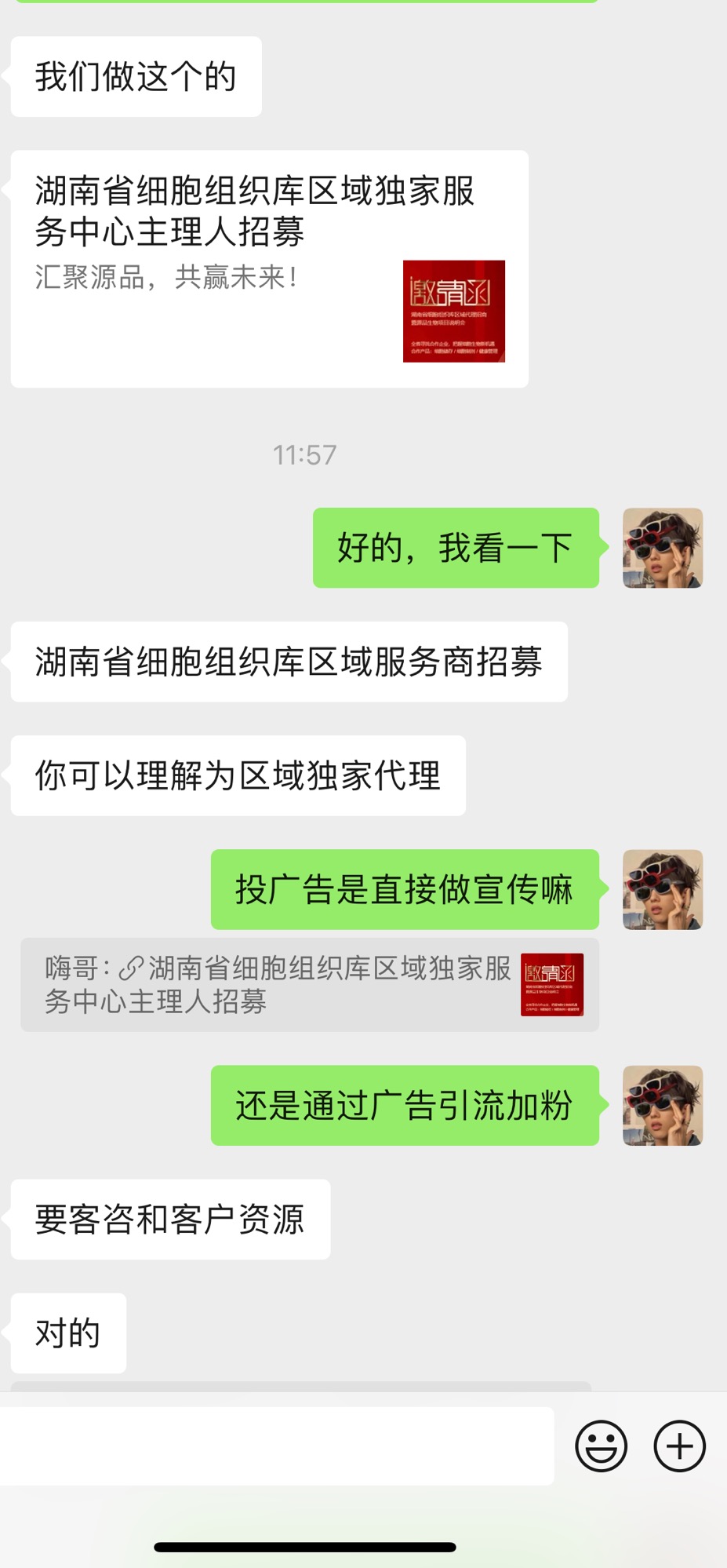Jump to the quoted 嗨哥 link message

tap(310, 985)
